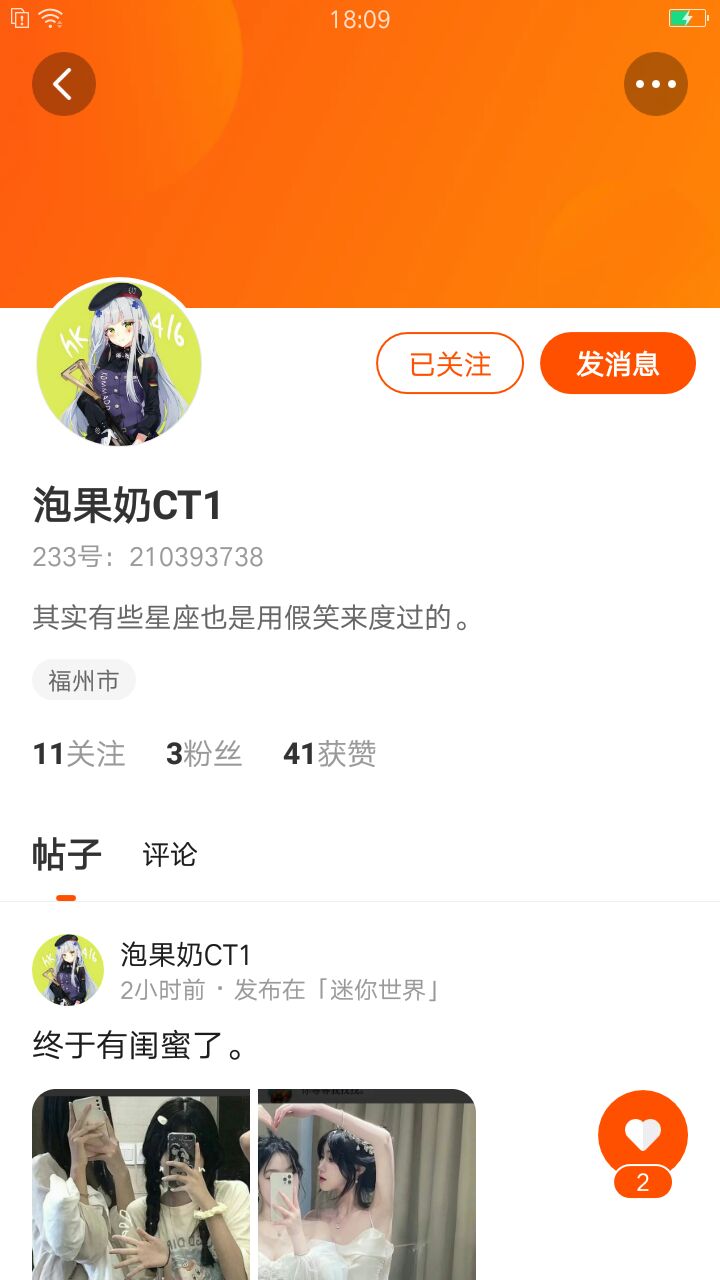Open the post 终于有闺蜜了。
Image resolution: width=720 pixels, height=1280 pixels.
click(139, 1047)
